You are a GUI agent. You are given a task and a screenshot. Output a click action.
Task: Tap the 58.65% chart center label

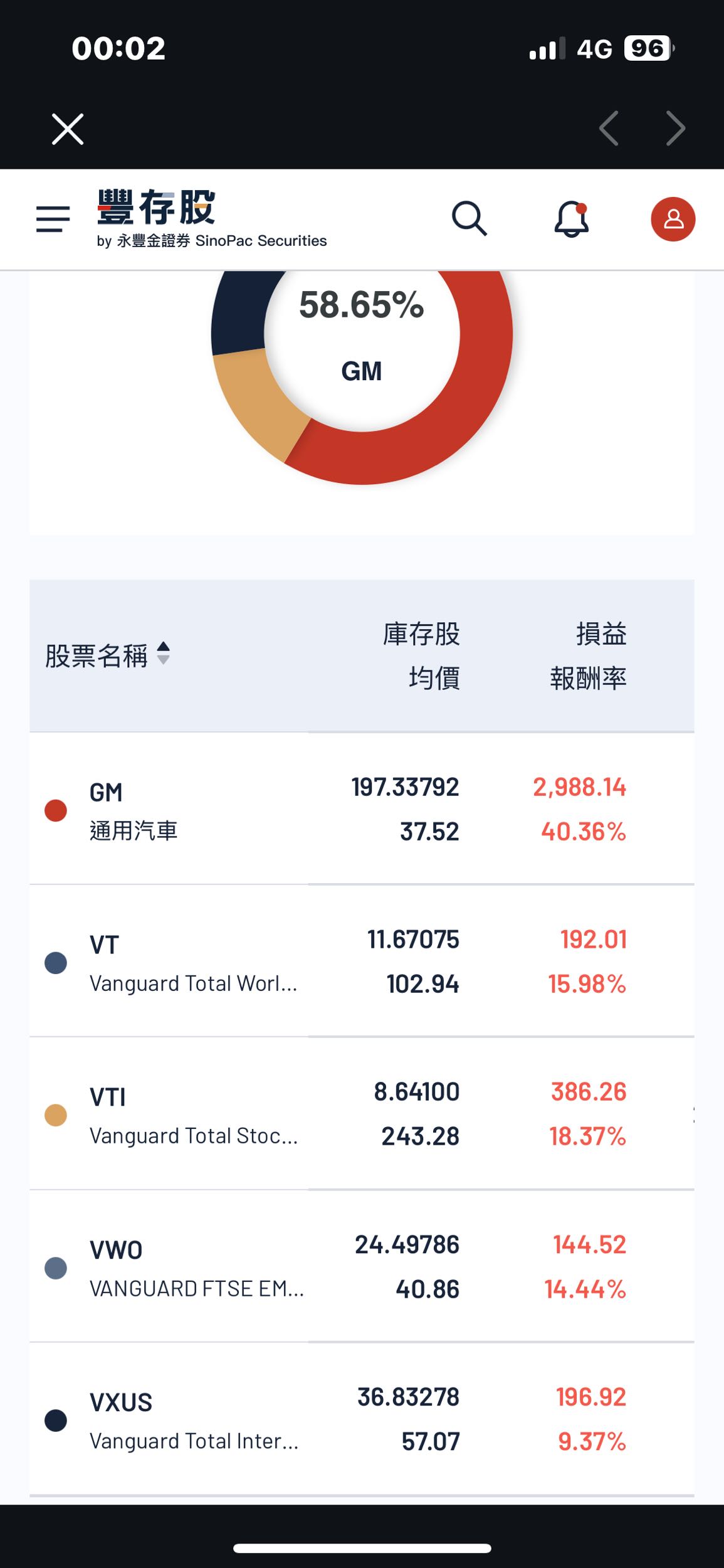click(x=362, y=307)
